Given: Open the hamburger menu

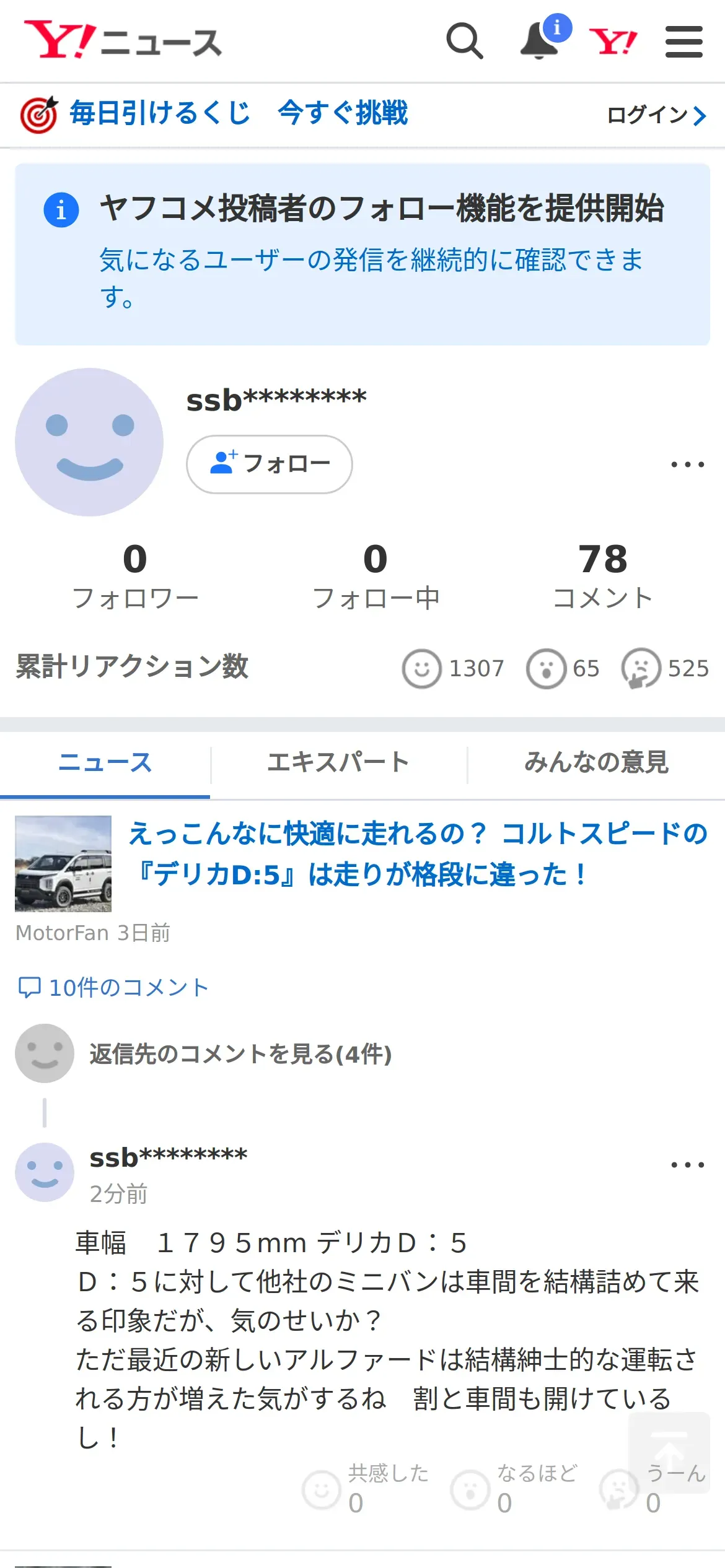Looking at the screenshot, I should click(x=683, y=41).
